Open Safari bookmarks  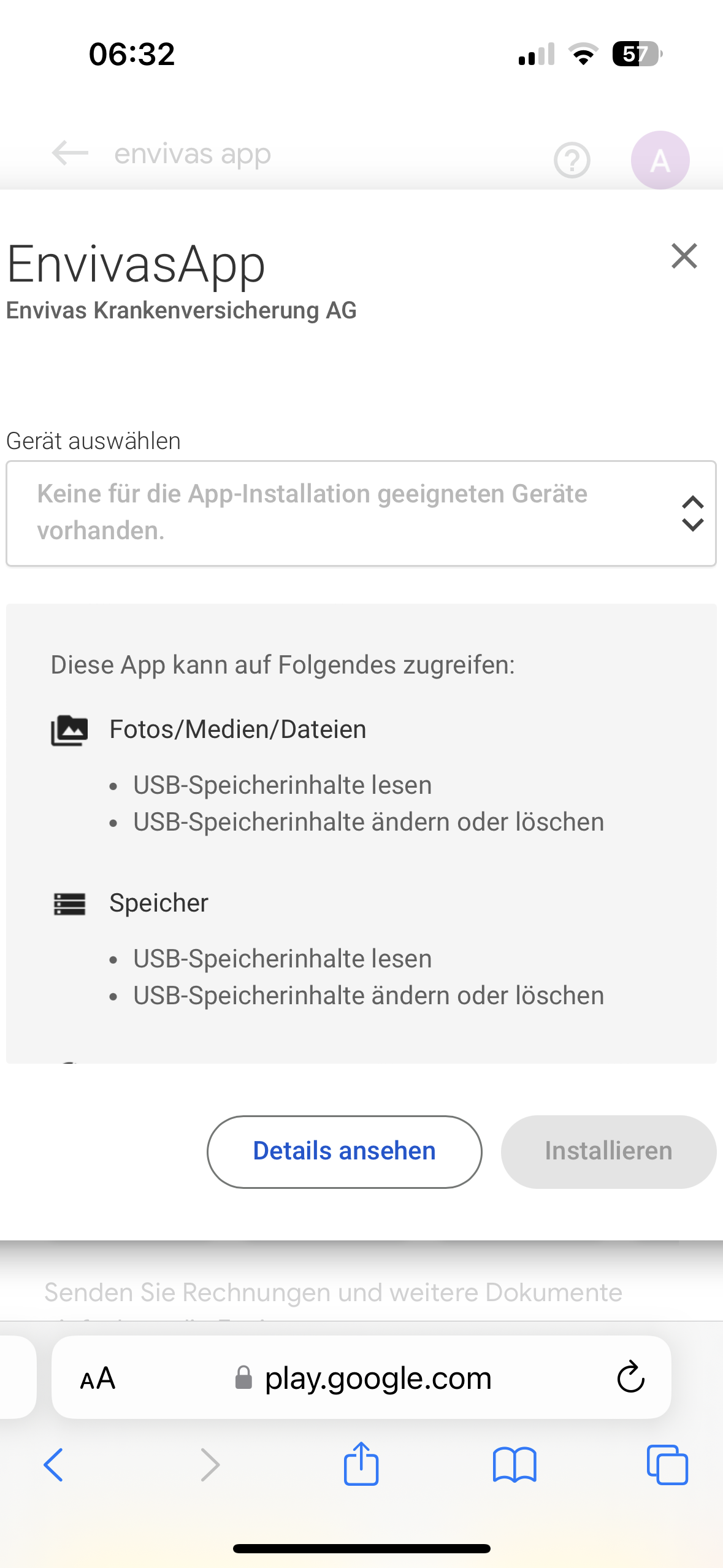point(514,1465)
